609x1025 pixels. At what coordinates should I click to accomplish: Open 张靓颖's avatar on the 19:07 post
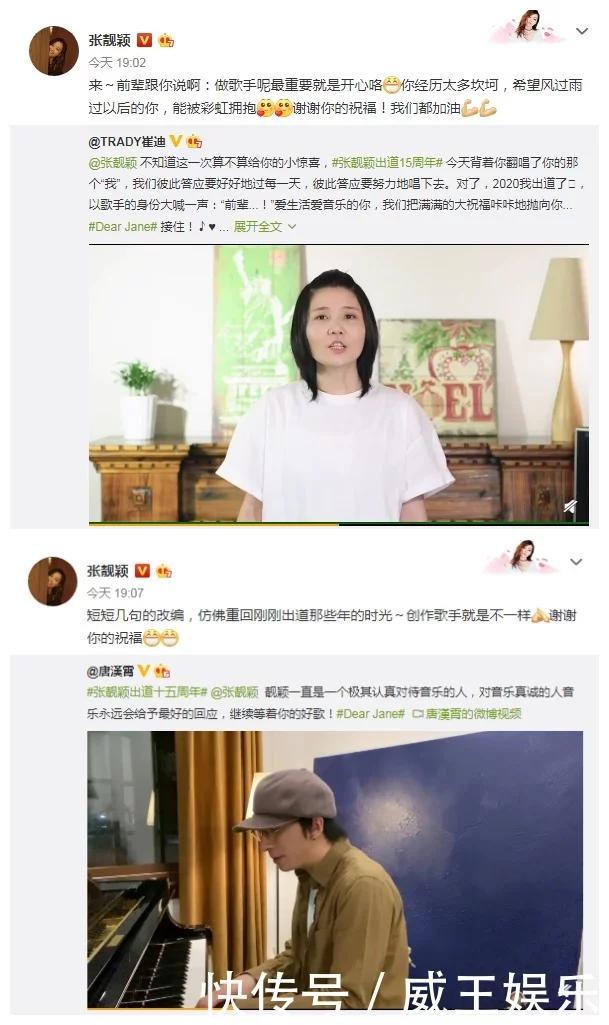[53, 581]
